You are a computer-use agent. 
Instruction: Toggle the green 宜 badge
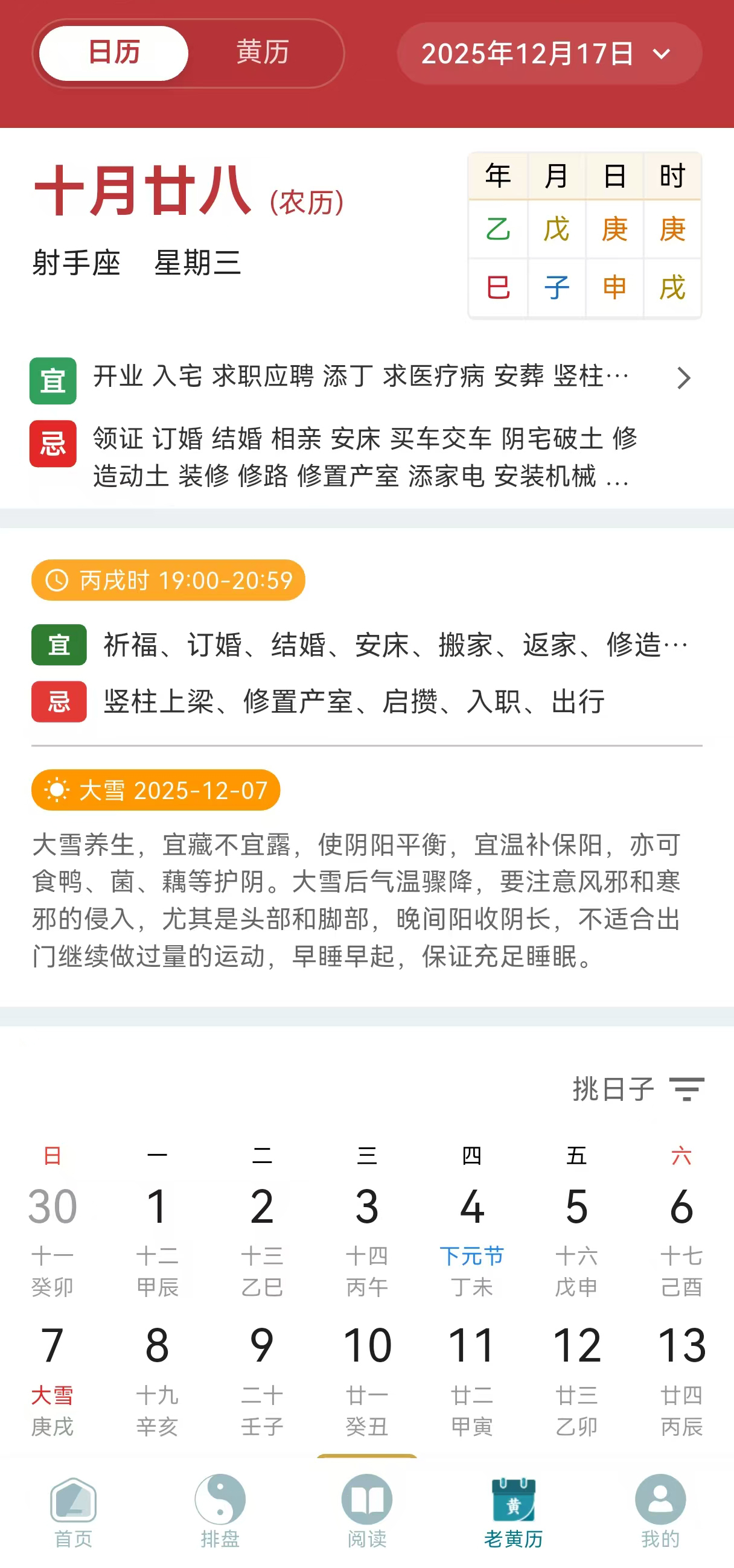(x=53, y=378)
